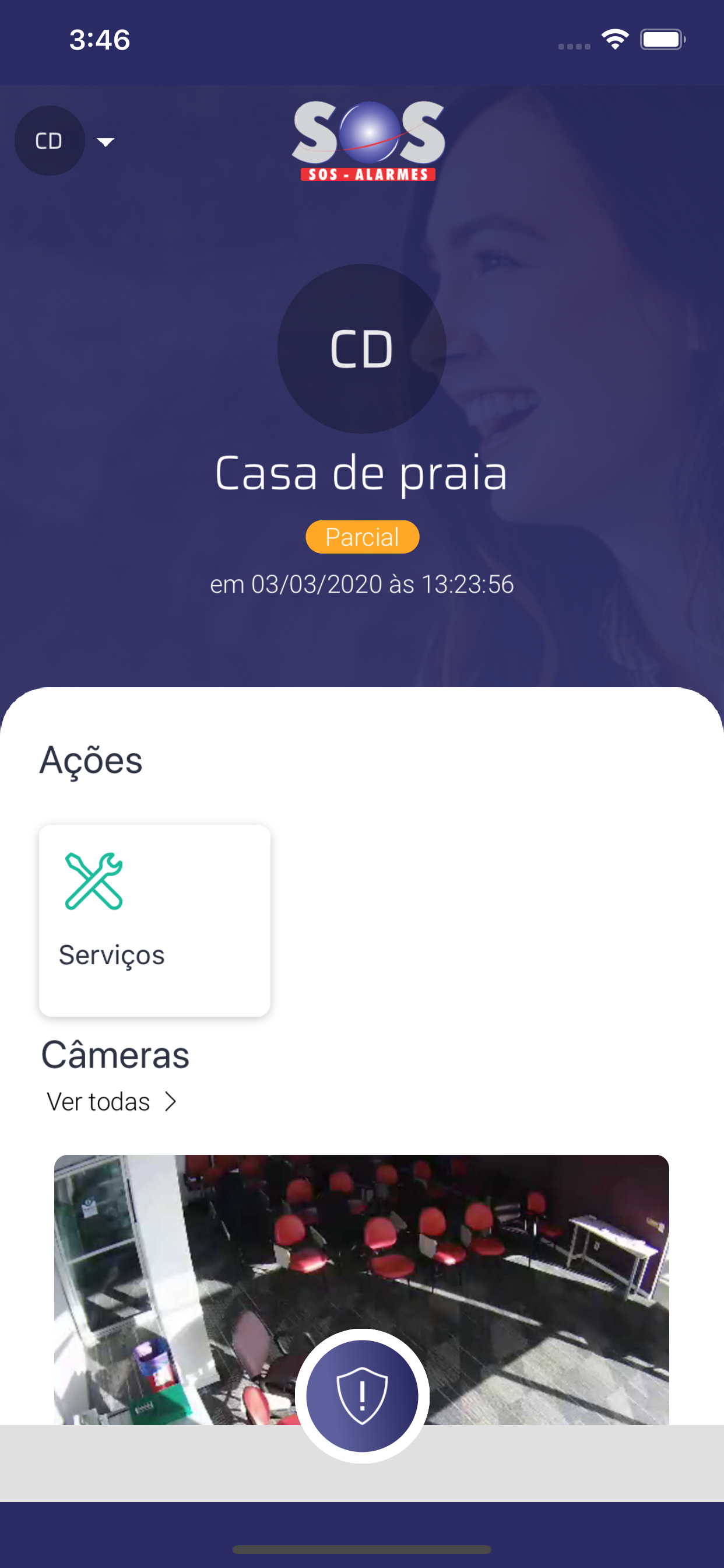Tap the clock showing 3:46
The width and height of the screenshot is (724, 1568).
tap(99, 38)
